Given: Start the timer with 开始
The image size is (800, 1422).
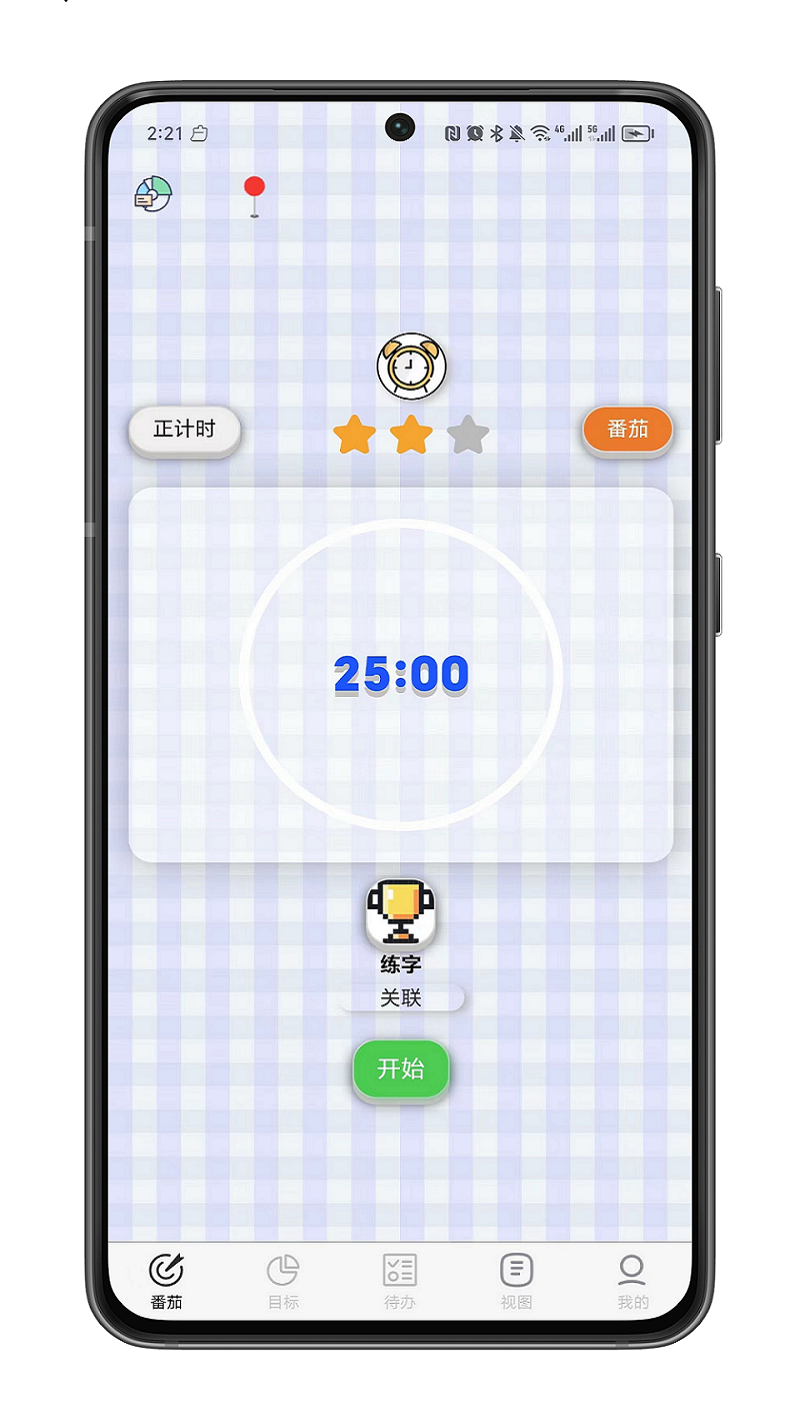Looking at the screenshot, I should [401, 1069].
